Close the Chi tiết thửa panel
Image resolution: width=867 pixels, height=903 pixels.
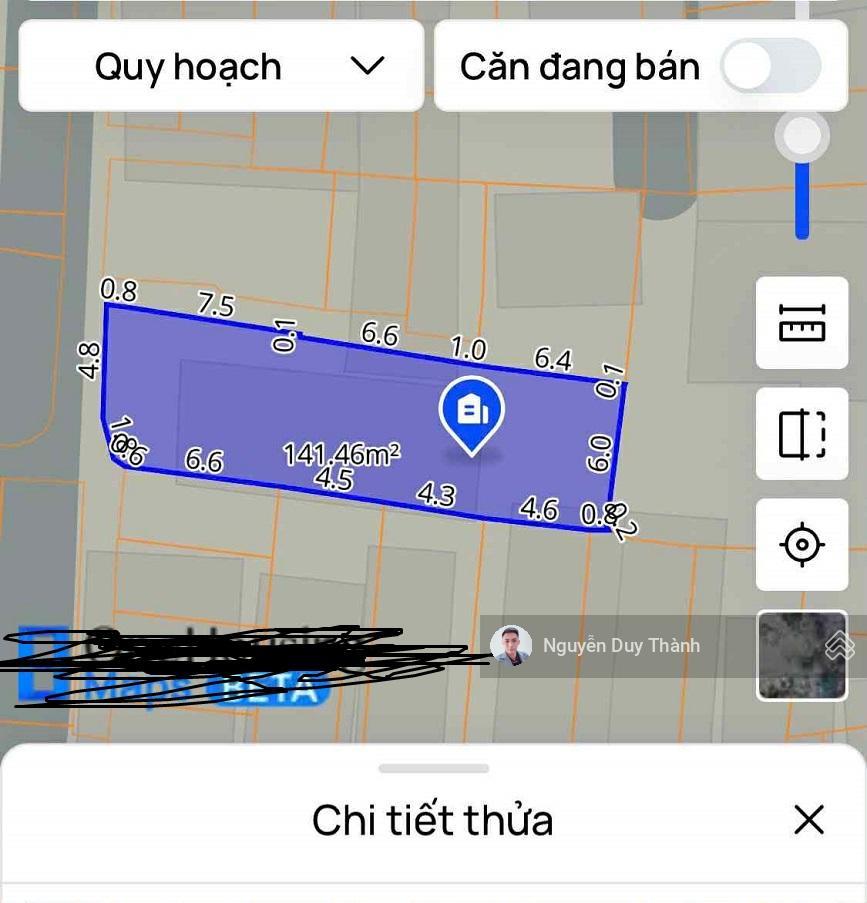tap(808, 820)
